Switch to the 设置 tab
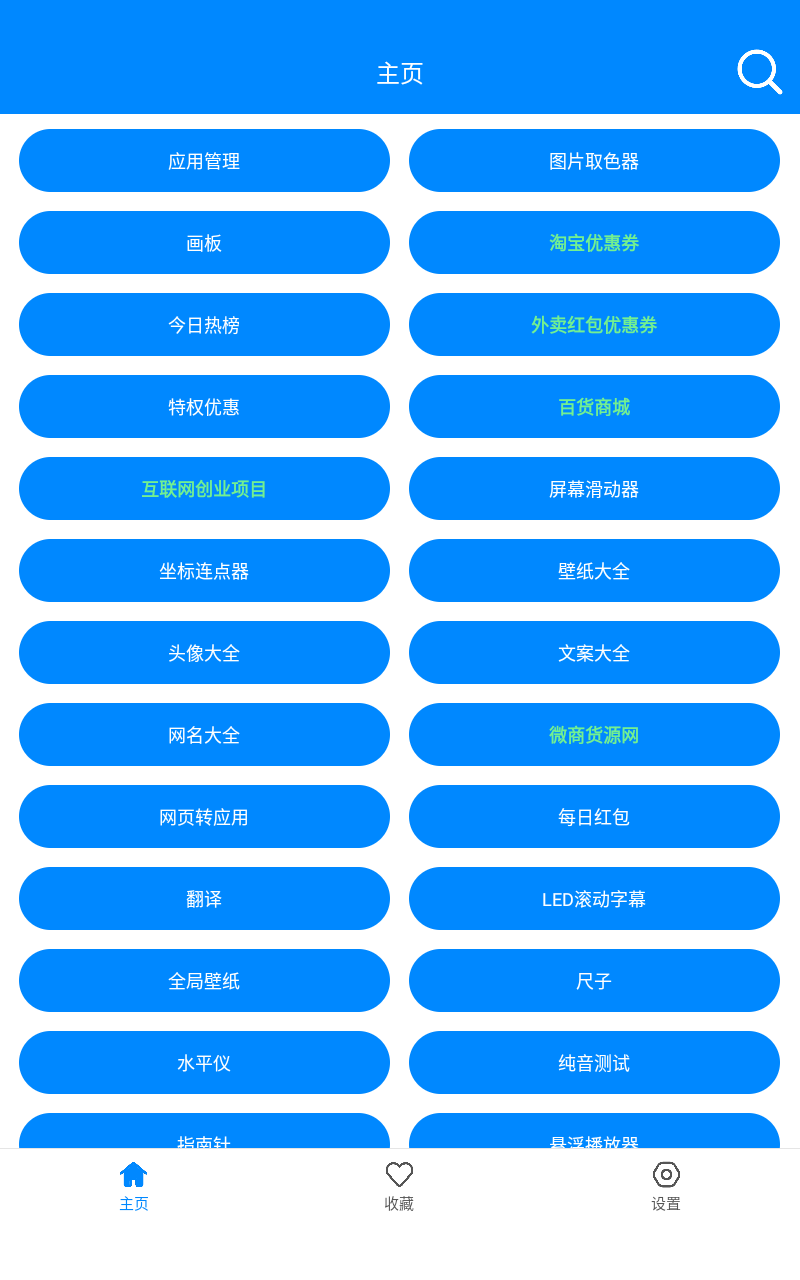The image size is (800, 1280). click(666, 1187)
